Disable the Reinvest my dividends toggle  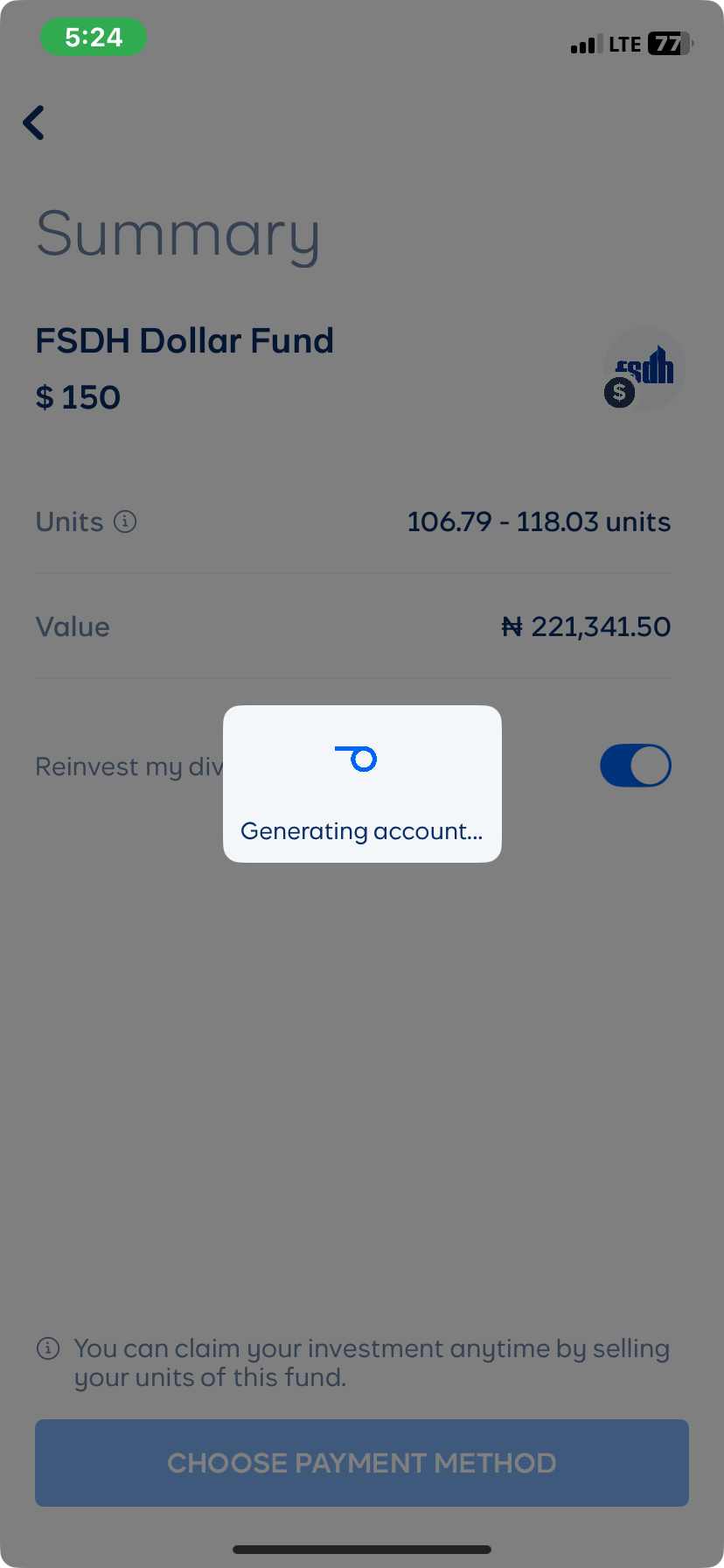tap(636, 766)
